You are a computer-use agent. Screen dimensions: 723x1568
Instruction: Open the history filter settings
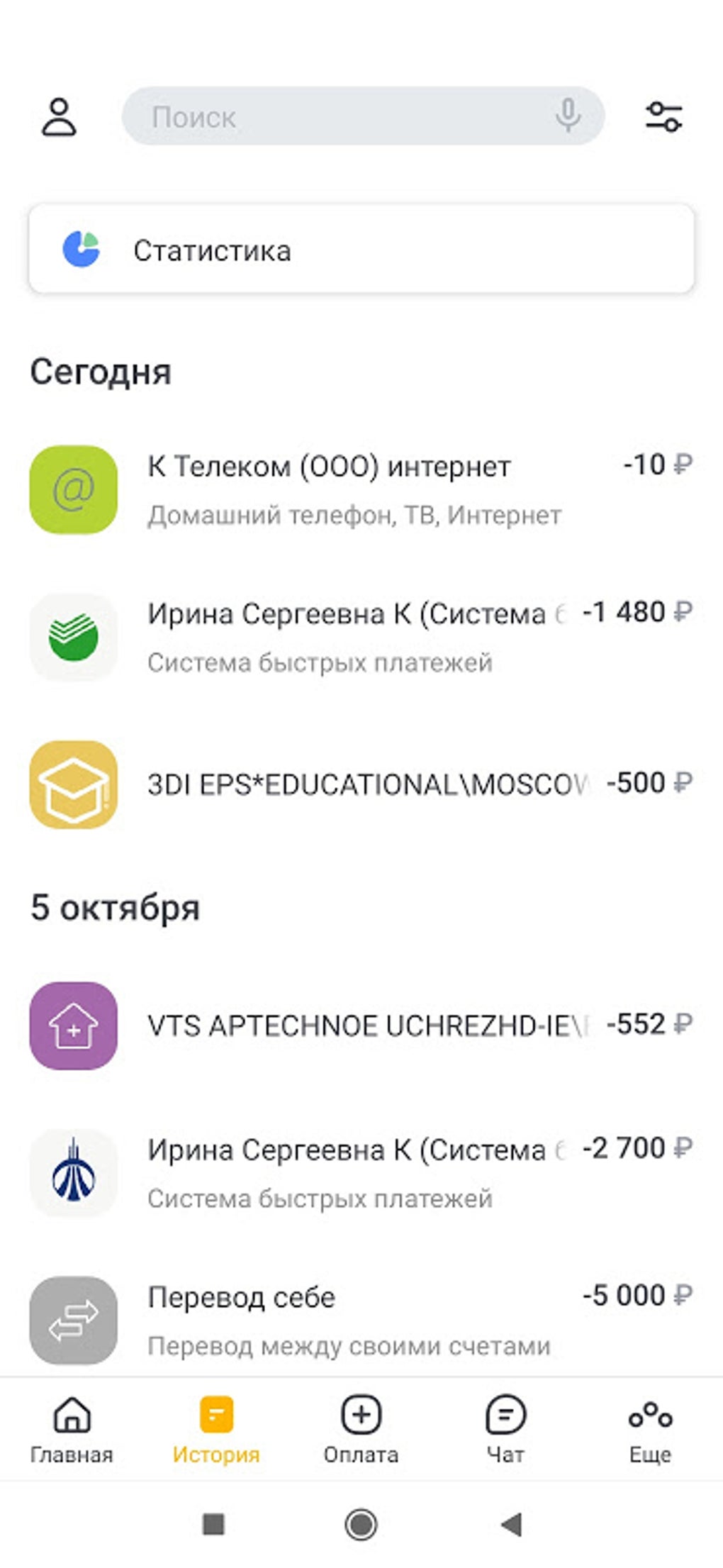click(x=663, y=117)
